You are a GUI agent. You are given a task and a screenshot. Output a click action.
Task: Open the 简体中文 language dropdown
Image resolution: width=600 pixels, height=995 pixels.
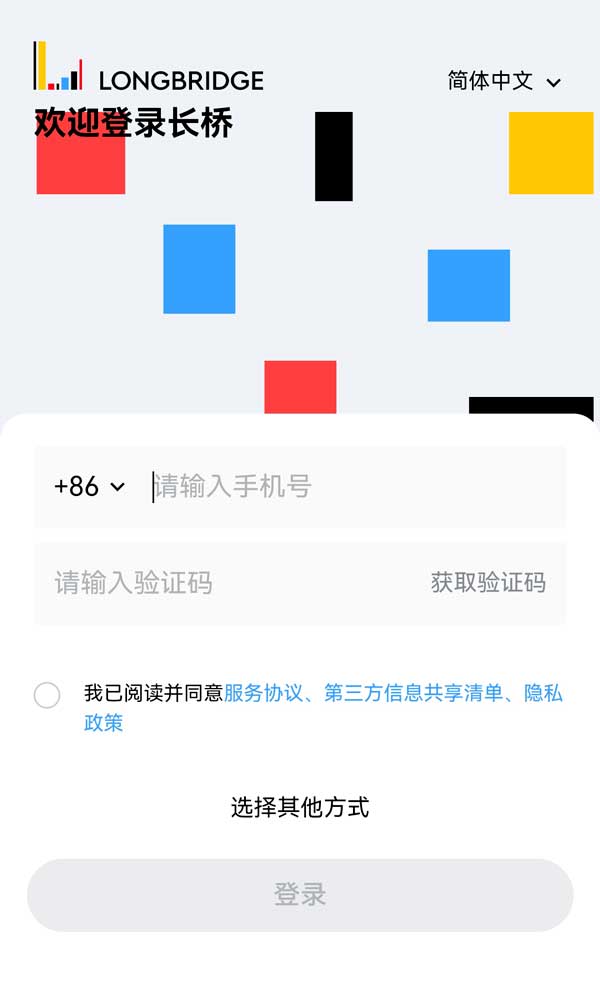[x=504, y=81]
